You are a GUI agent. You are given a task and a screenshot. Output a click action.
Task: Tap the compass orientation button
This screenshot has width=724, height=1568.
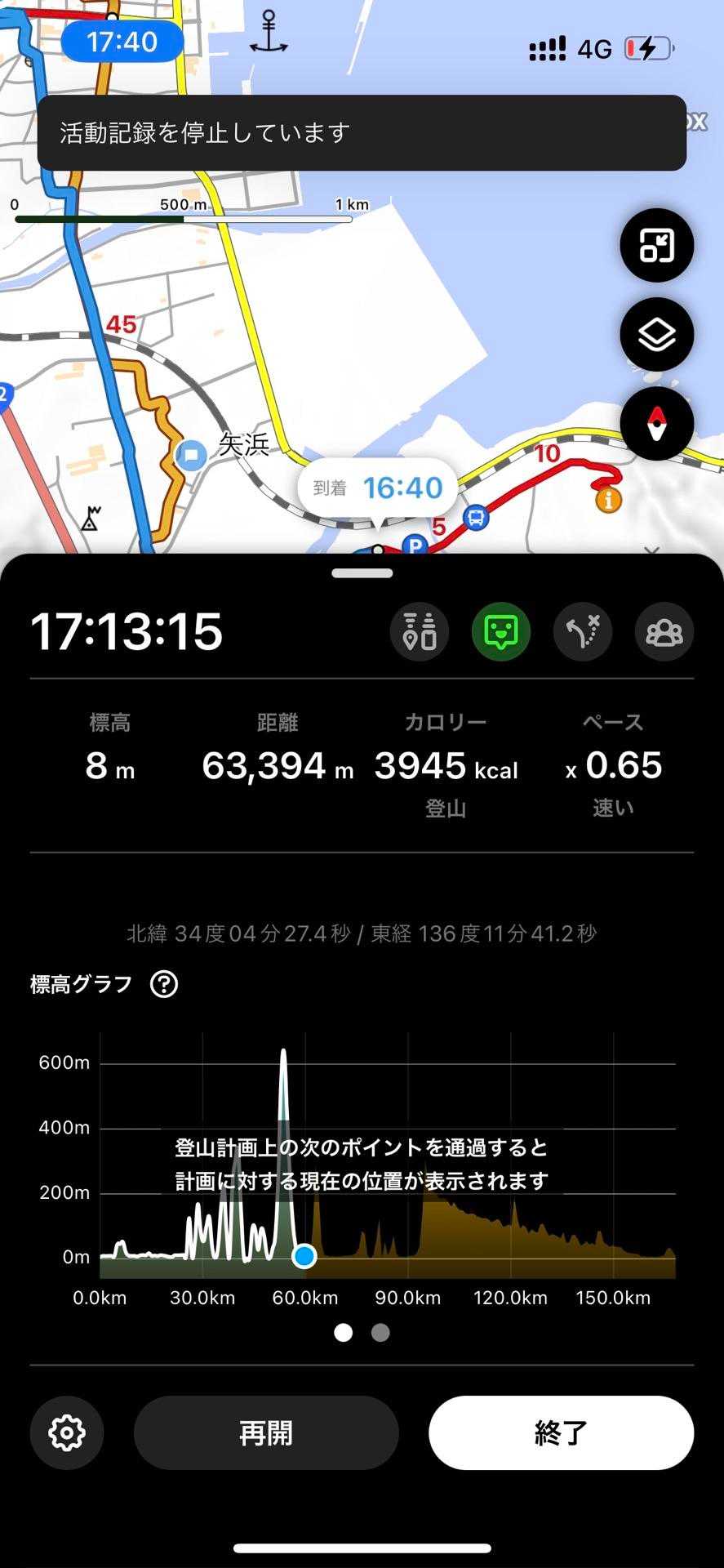pos(656,423)
